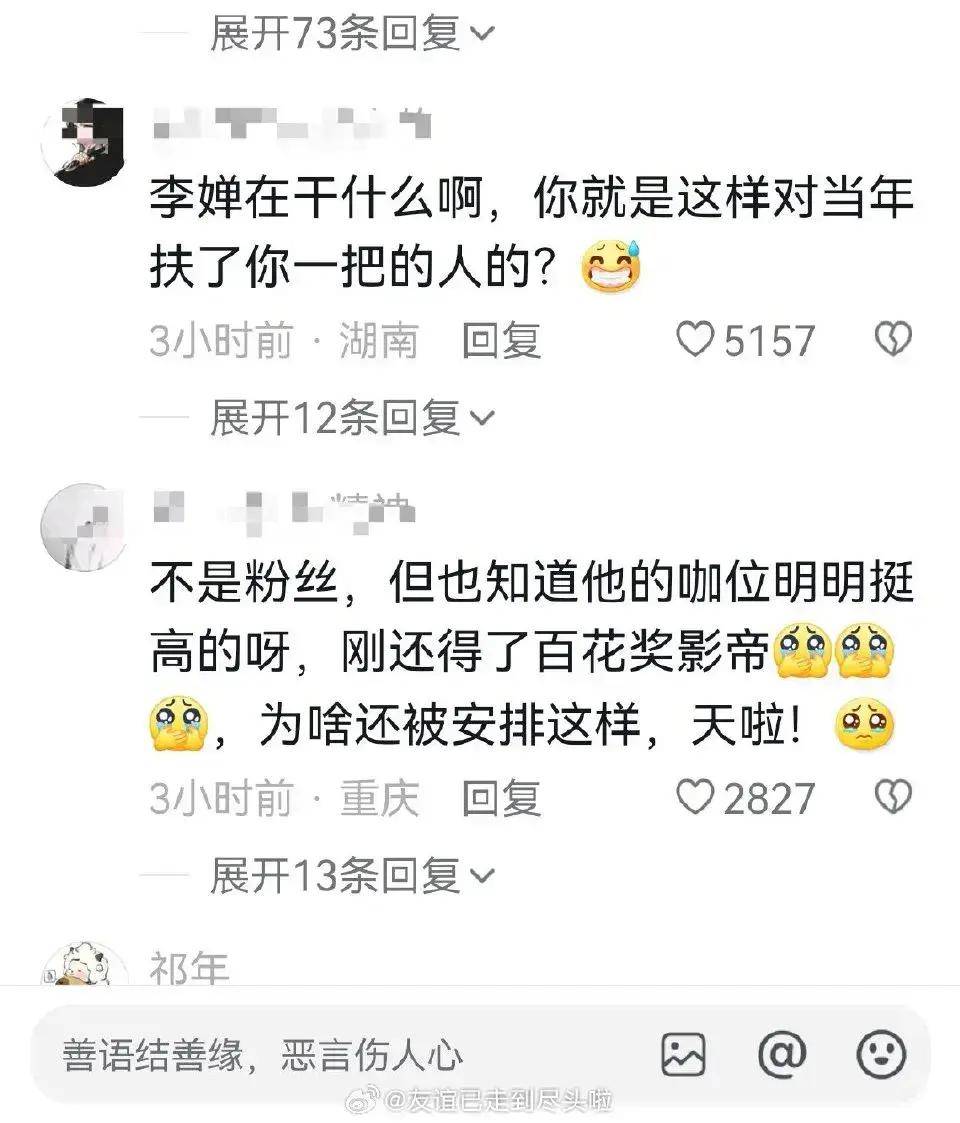The height and width of the screenshot is (1123, 960).
Task: Expand the 12 replies thread
Action: (352, 417)
